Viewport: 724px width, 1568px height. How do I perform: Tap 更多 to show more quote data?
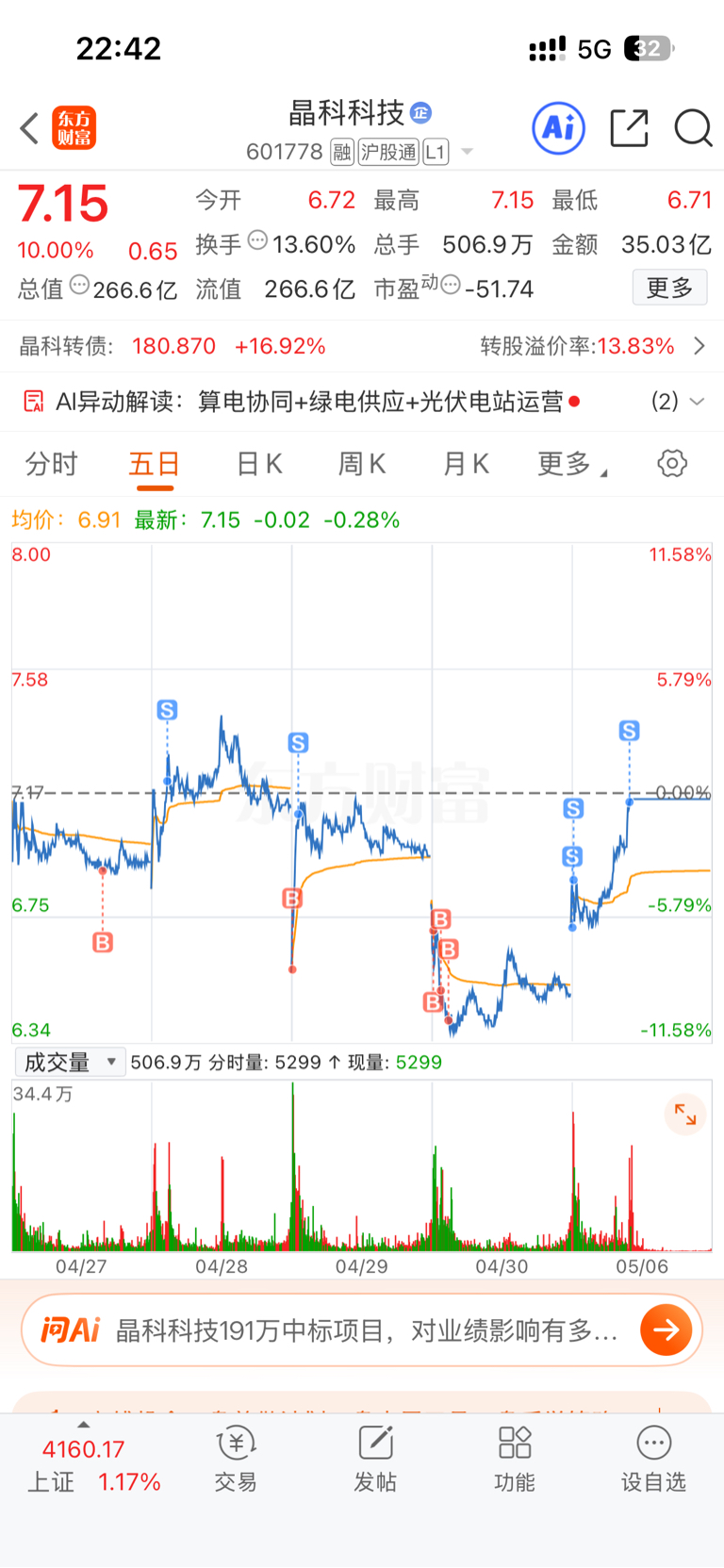point(669,288)
